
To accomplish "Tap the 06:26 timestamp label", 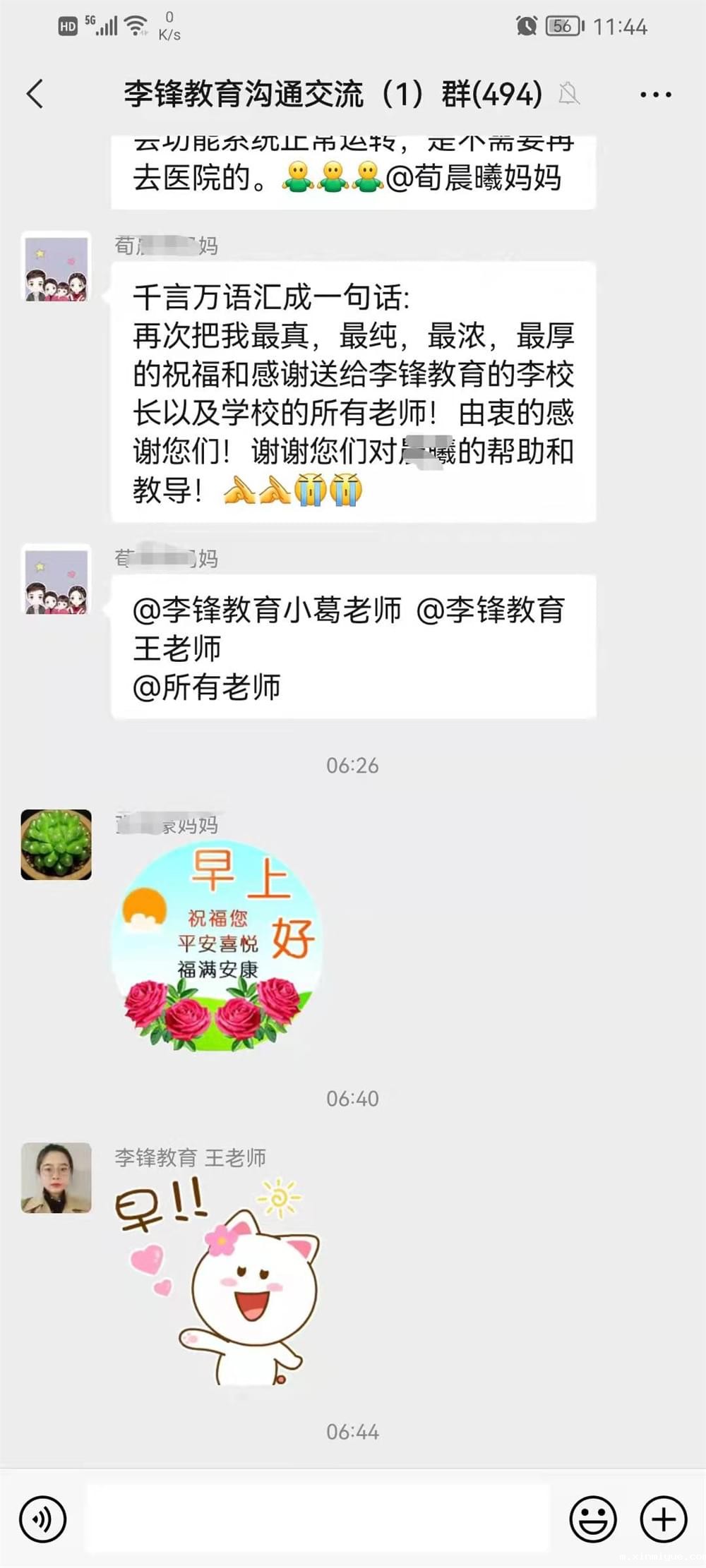I will [352, 764].
